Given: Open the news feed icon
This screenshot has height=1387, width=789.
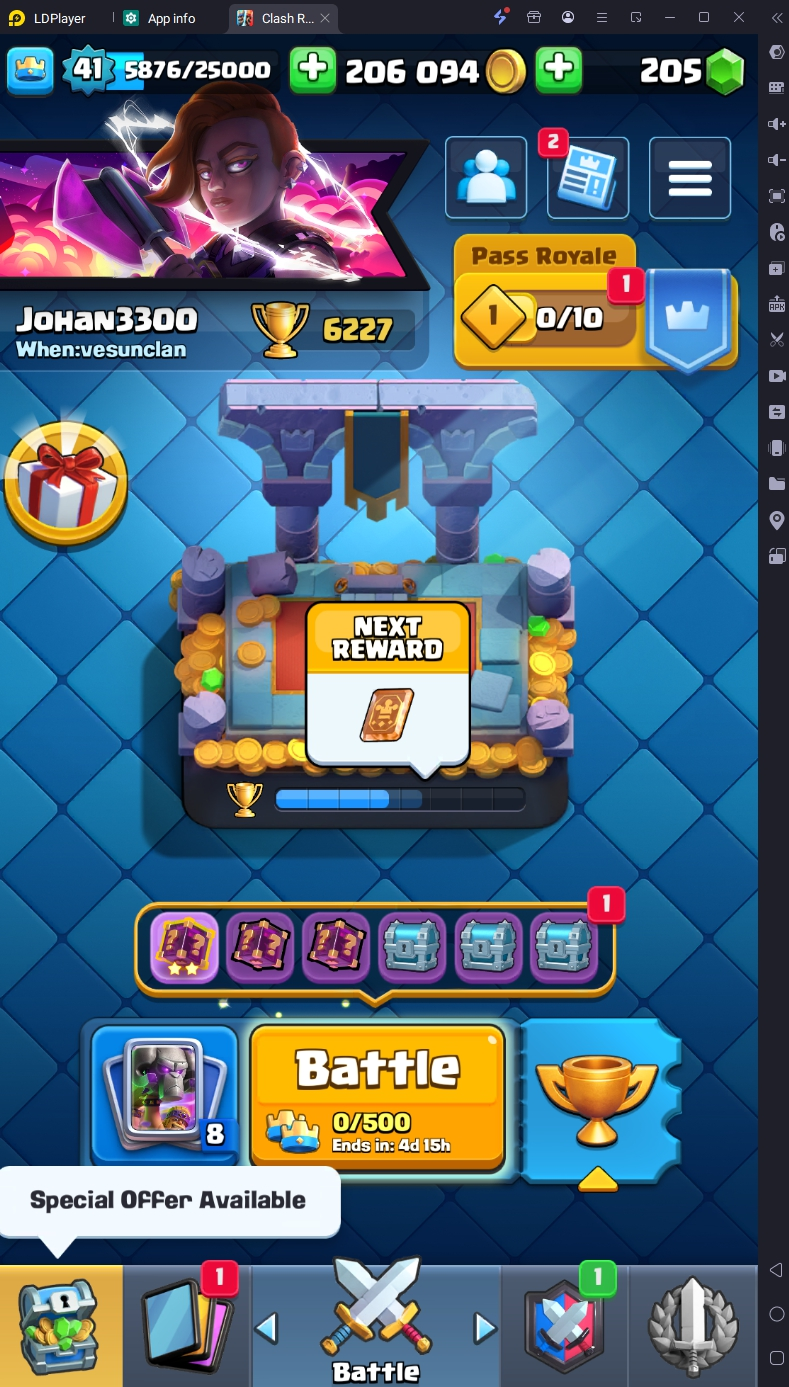Looking at the screenshot, I should click(588, 180).
